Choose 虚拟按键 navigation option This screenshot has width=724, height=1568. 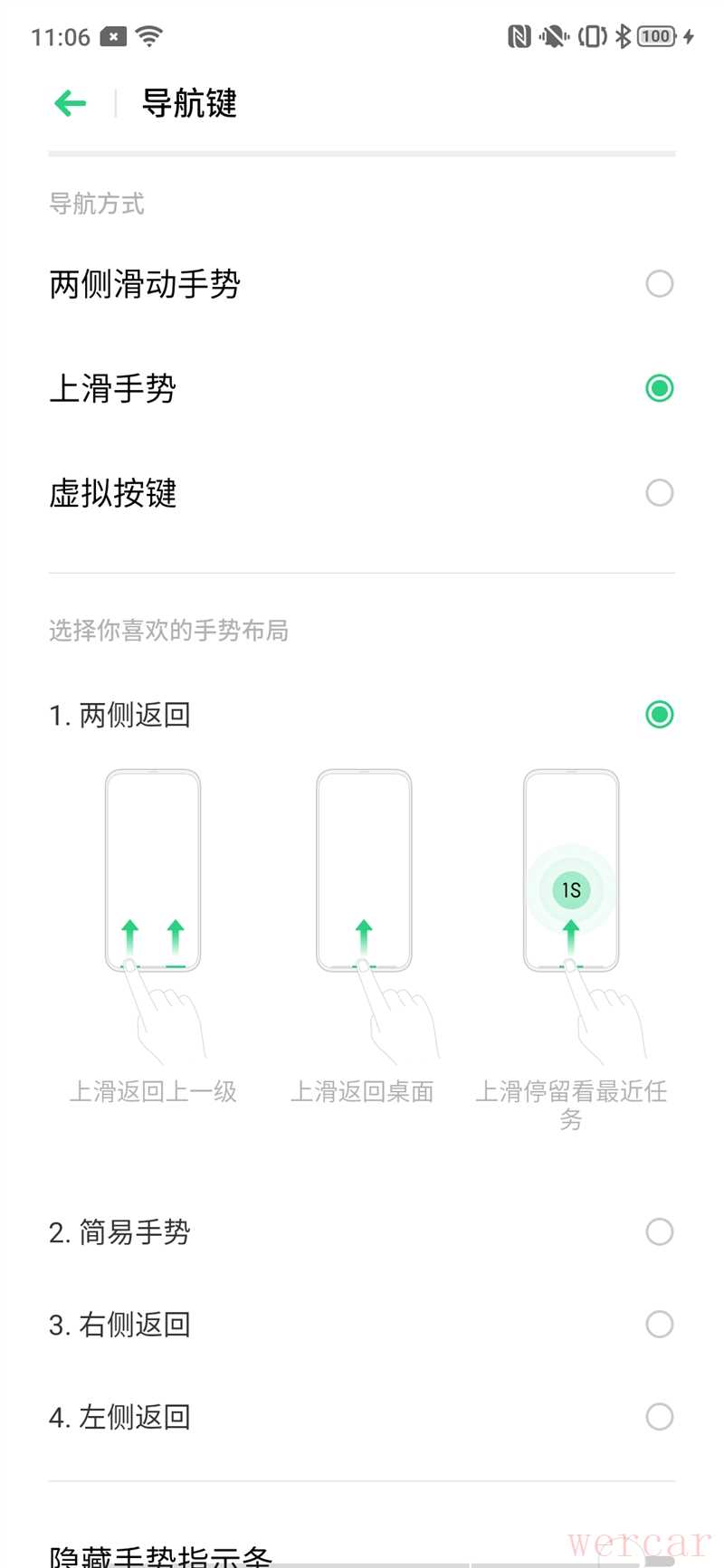(x=659, y=493)
